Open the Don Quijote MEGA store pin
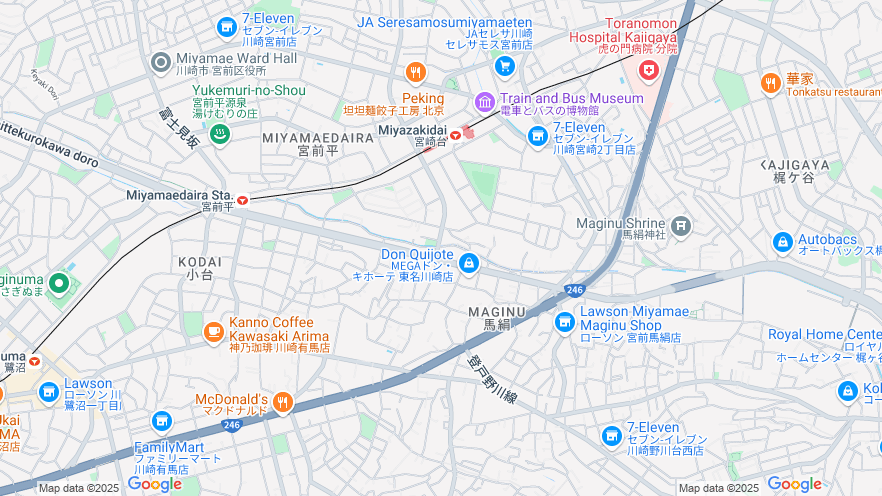 click(468, 264)
